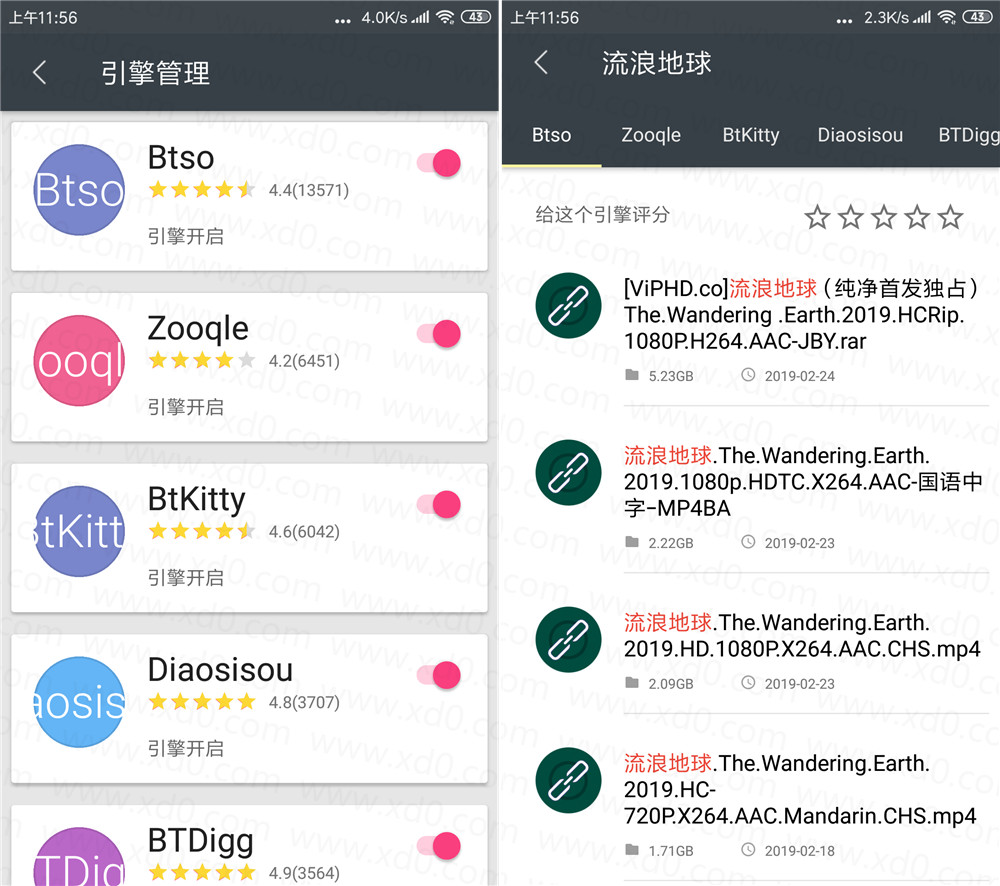The width and height of the screenshot is (1000, 886).
Task: Turn off the Zooqle engine switch
Action: coord(440,334)
